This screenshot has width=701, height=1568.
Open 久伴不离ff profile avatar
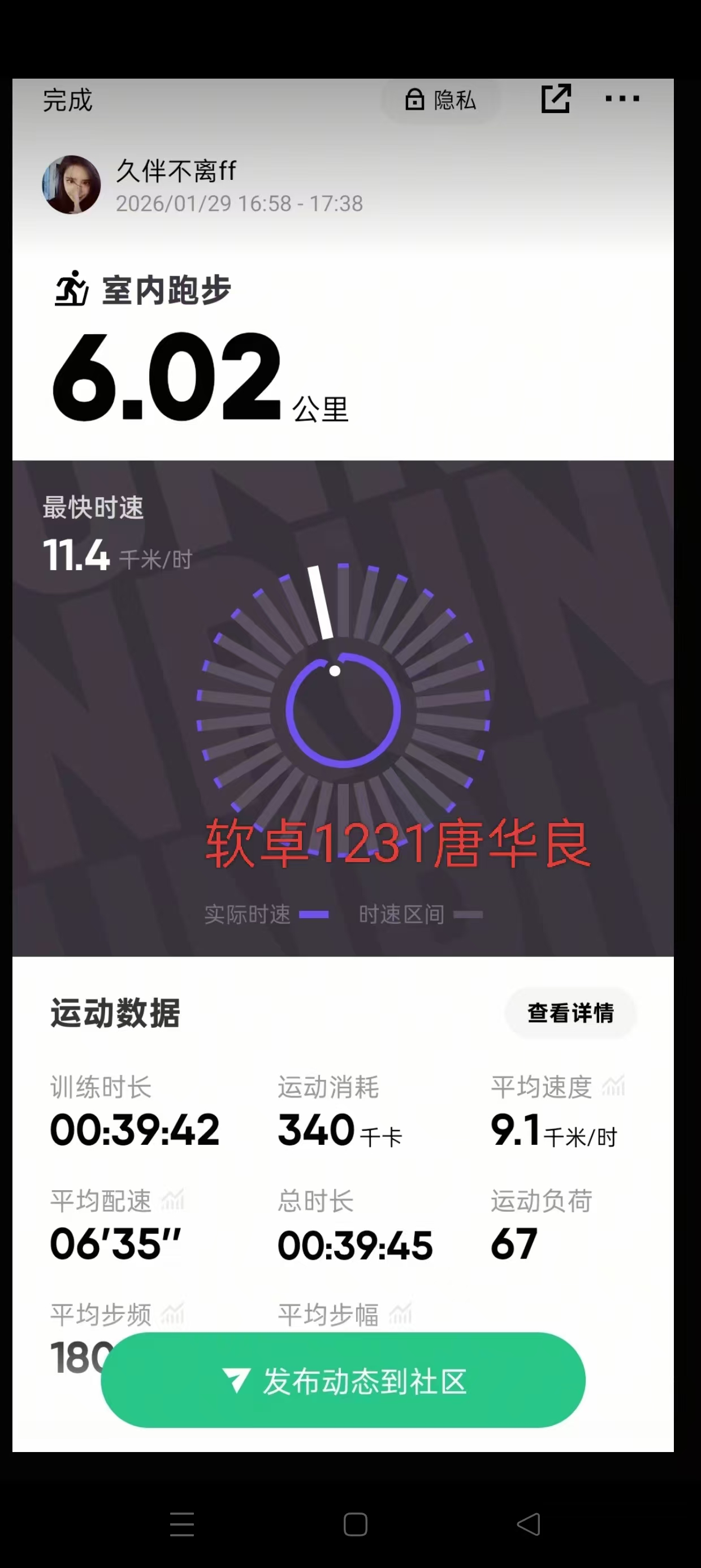click(x=71, y=184)
